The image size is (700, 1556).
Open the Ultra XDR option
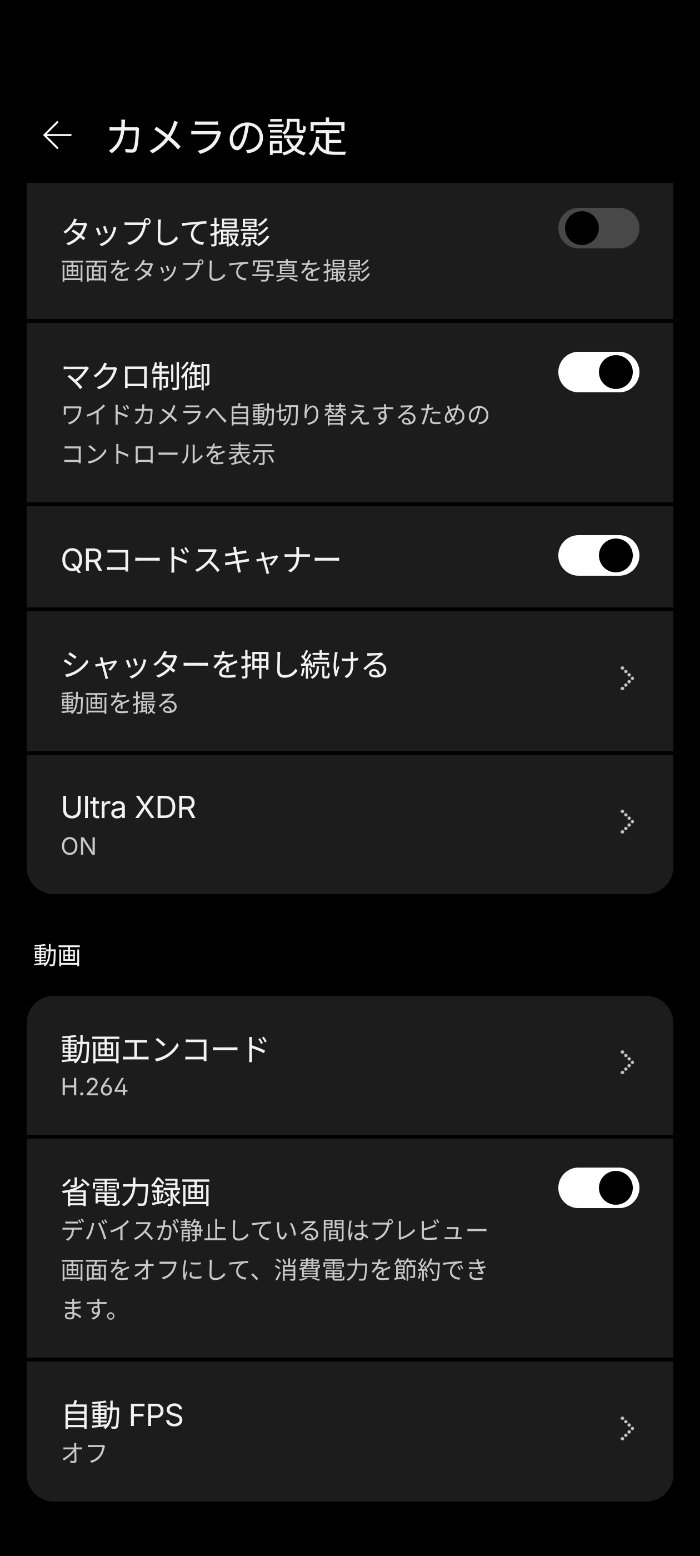click(350, 824)
